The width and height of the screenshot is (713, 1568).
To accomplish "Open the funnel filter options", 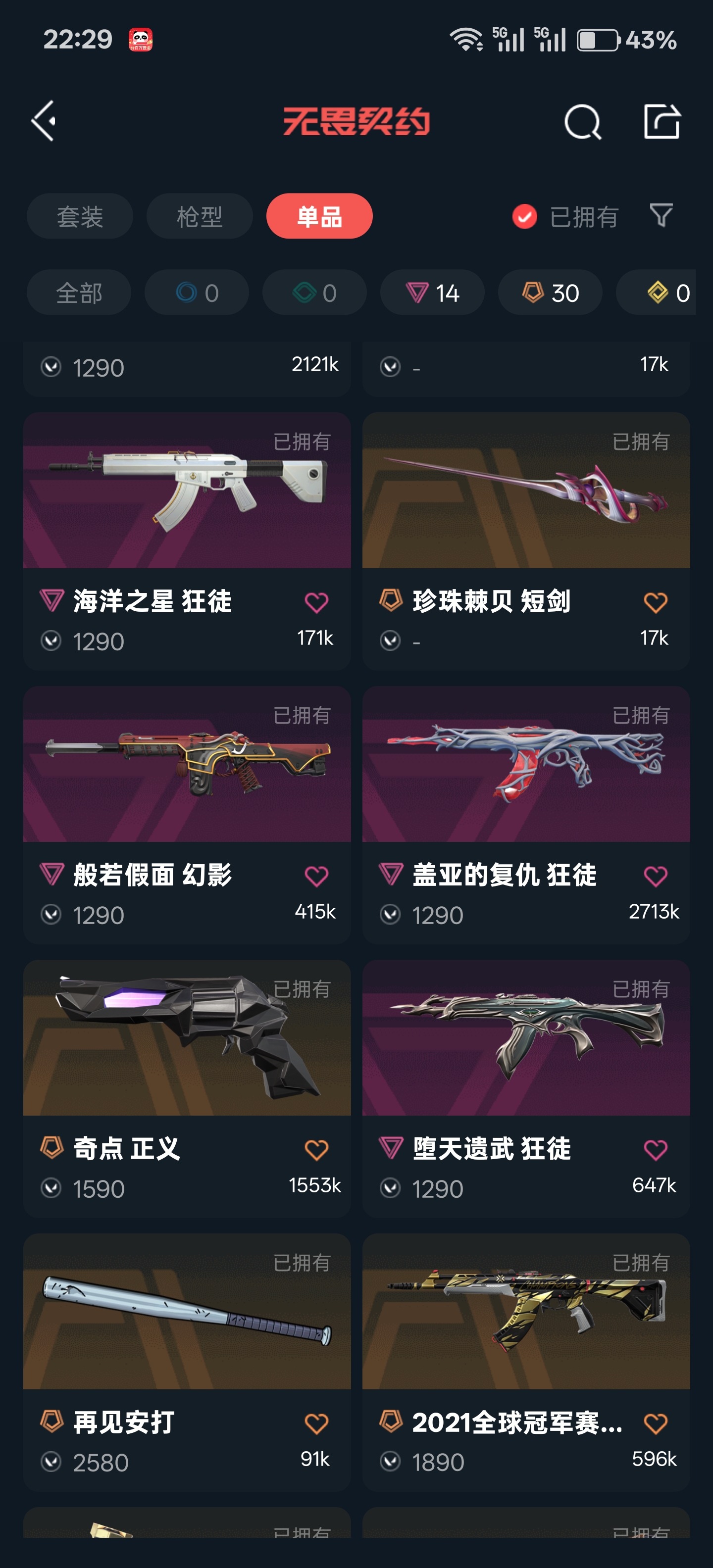I will tap(661, 215).
